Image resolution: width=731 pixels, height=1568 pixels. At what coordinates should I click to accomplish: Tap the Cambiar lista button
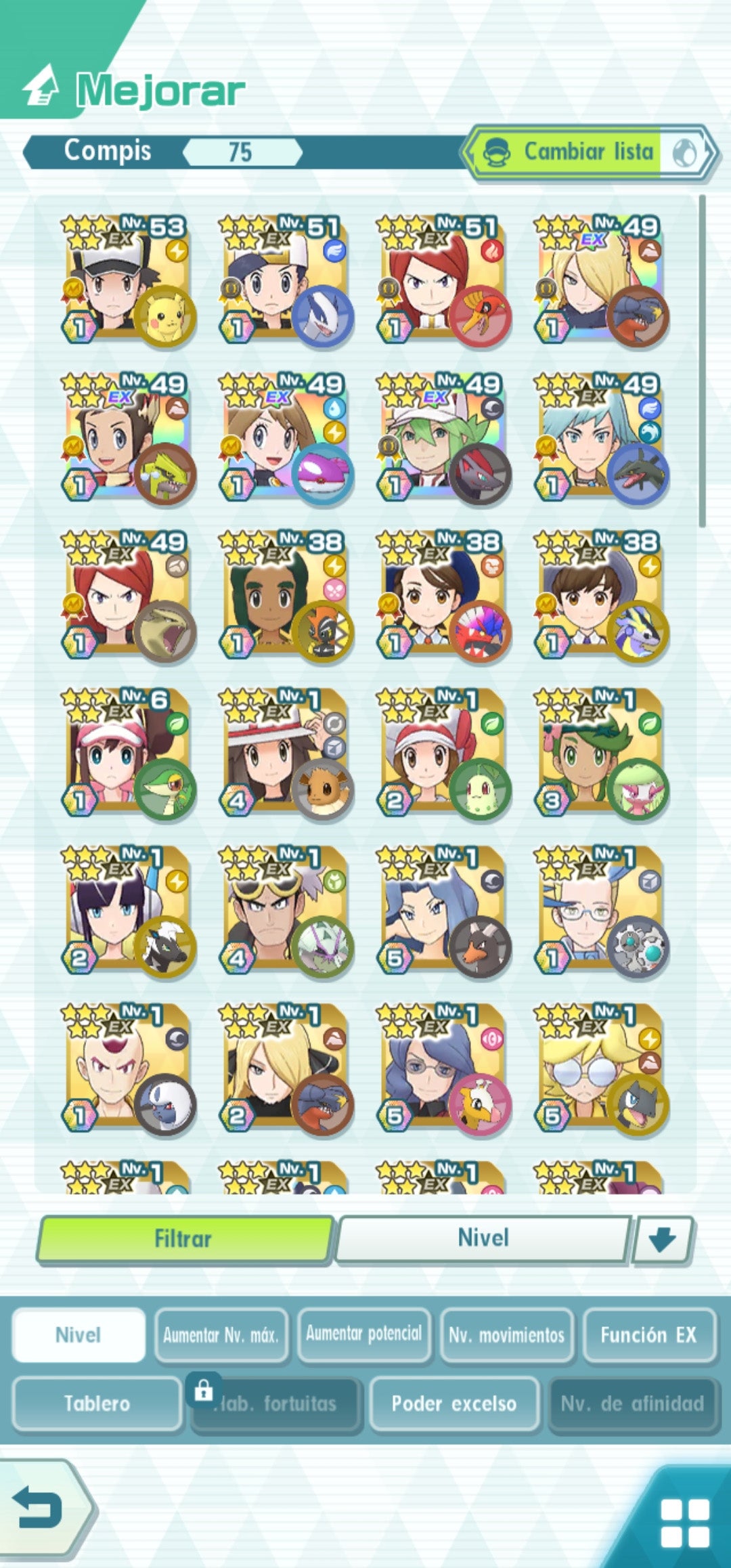(589, 152)
